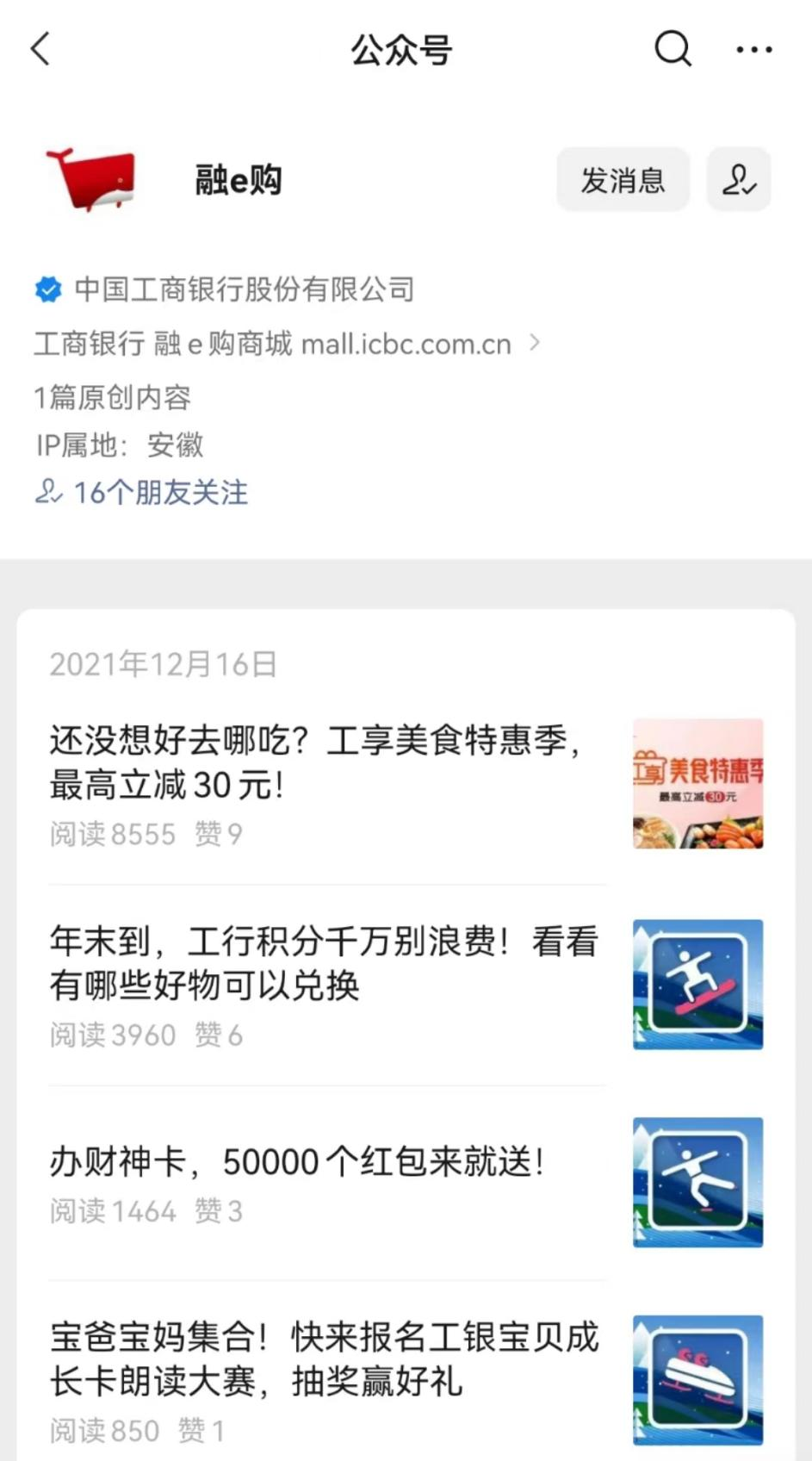
Task: Tap the friends-follow icon before 16个朋友关注
Action: [50, 493]
